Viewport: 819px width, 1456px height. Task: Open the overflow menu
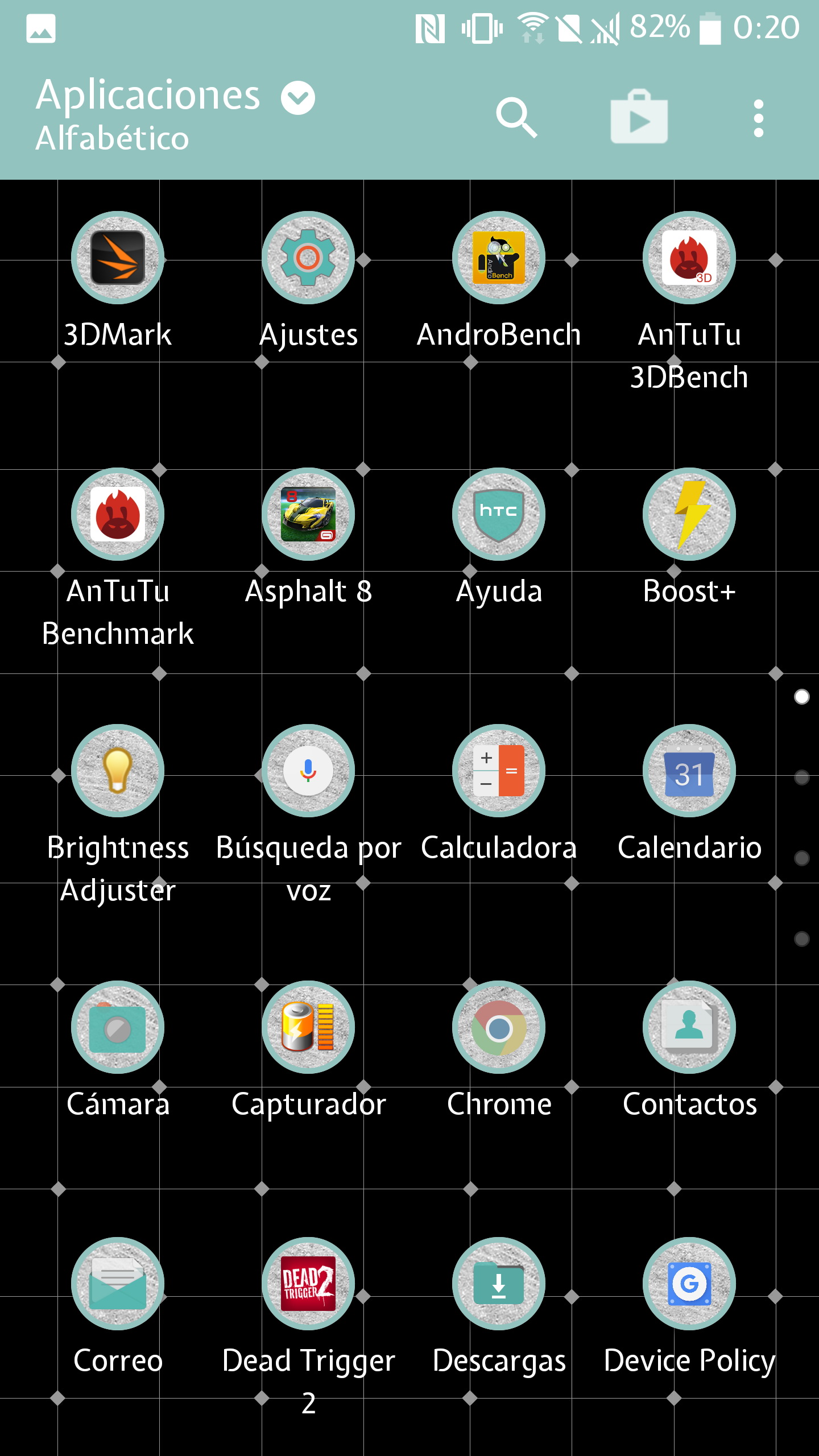click(758, 118)
